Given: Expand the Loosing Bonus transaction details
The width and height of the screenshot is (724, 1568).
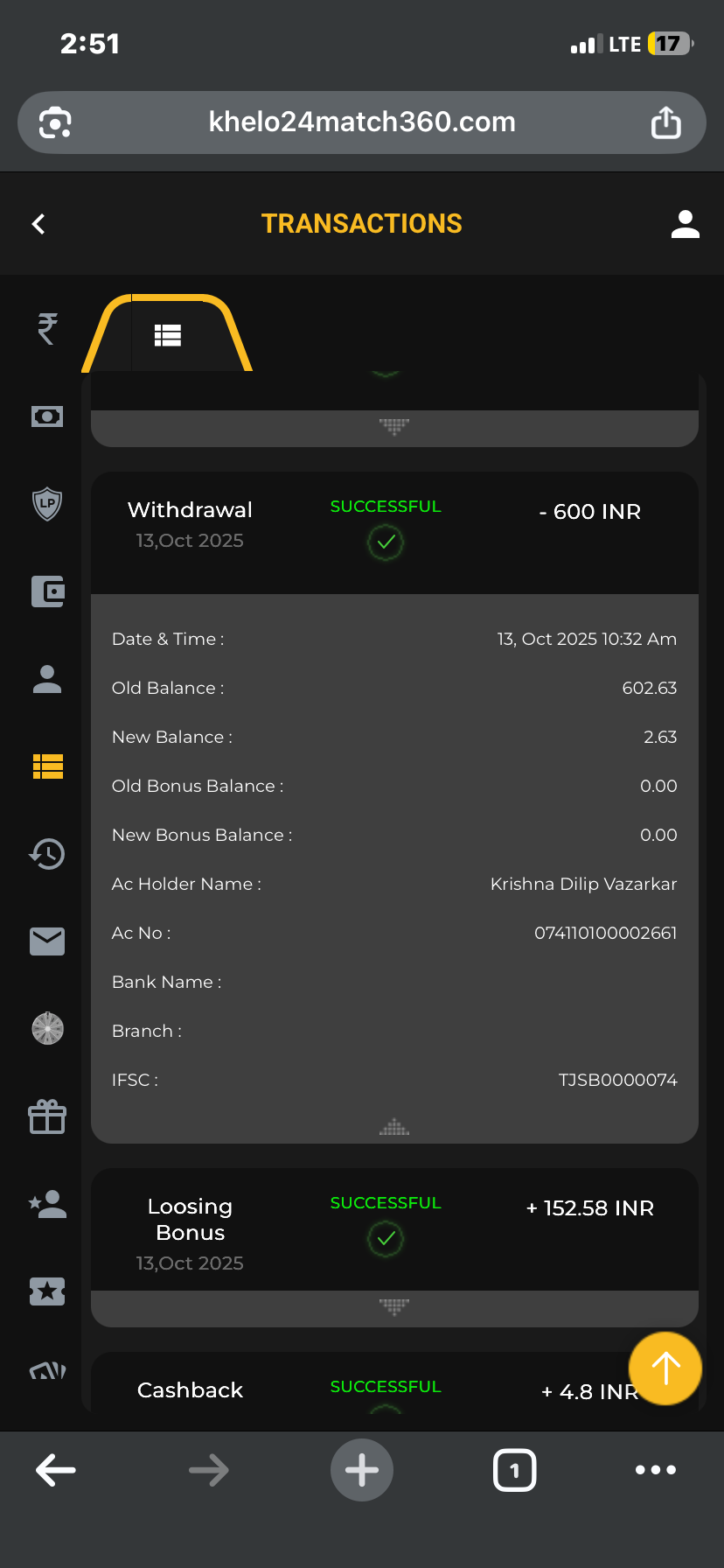Looking at the screenshot, I should [394, 1307].
